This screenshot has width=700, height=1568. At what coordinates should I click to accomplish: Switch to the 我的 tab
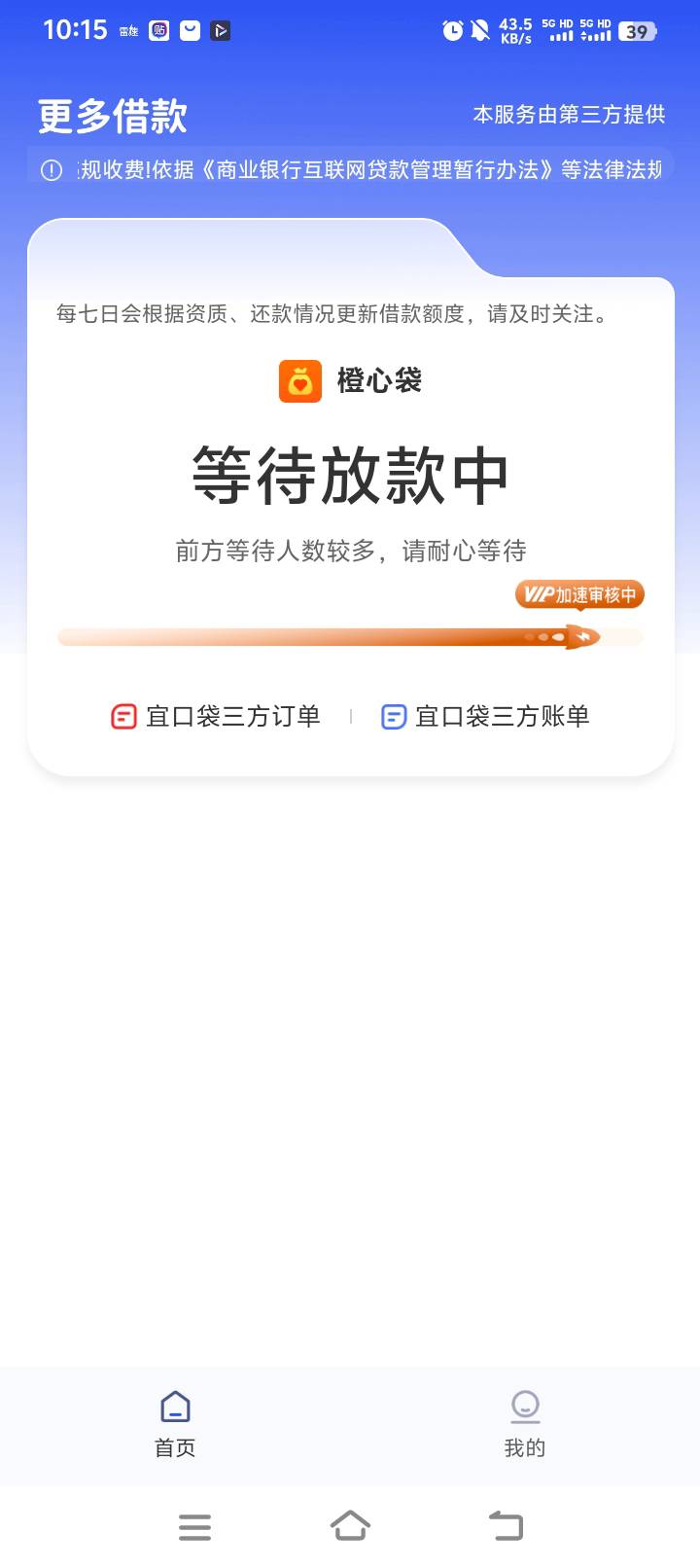coord(525,1425)
